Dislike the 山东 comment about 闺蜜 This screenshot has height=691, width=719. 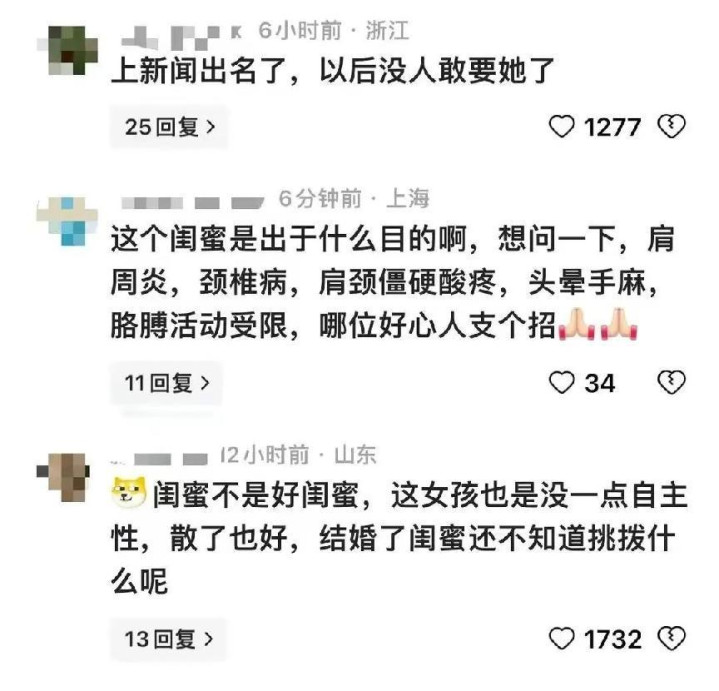(672, 638)
